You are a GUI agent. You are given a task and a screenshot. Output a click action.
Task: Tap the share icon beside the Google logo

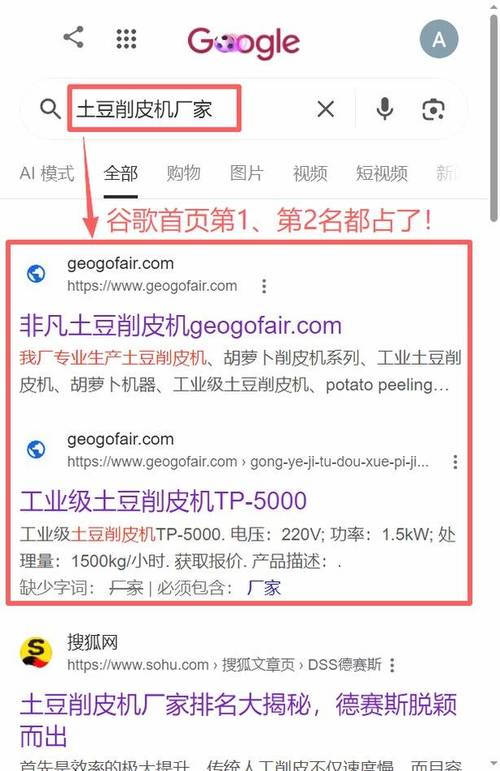74,37
